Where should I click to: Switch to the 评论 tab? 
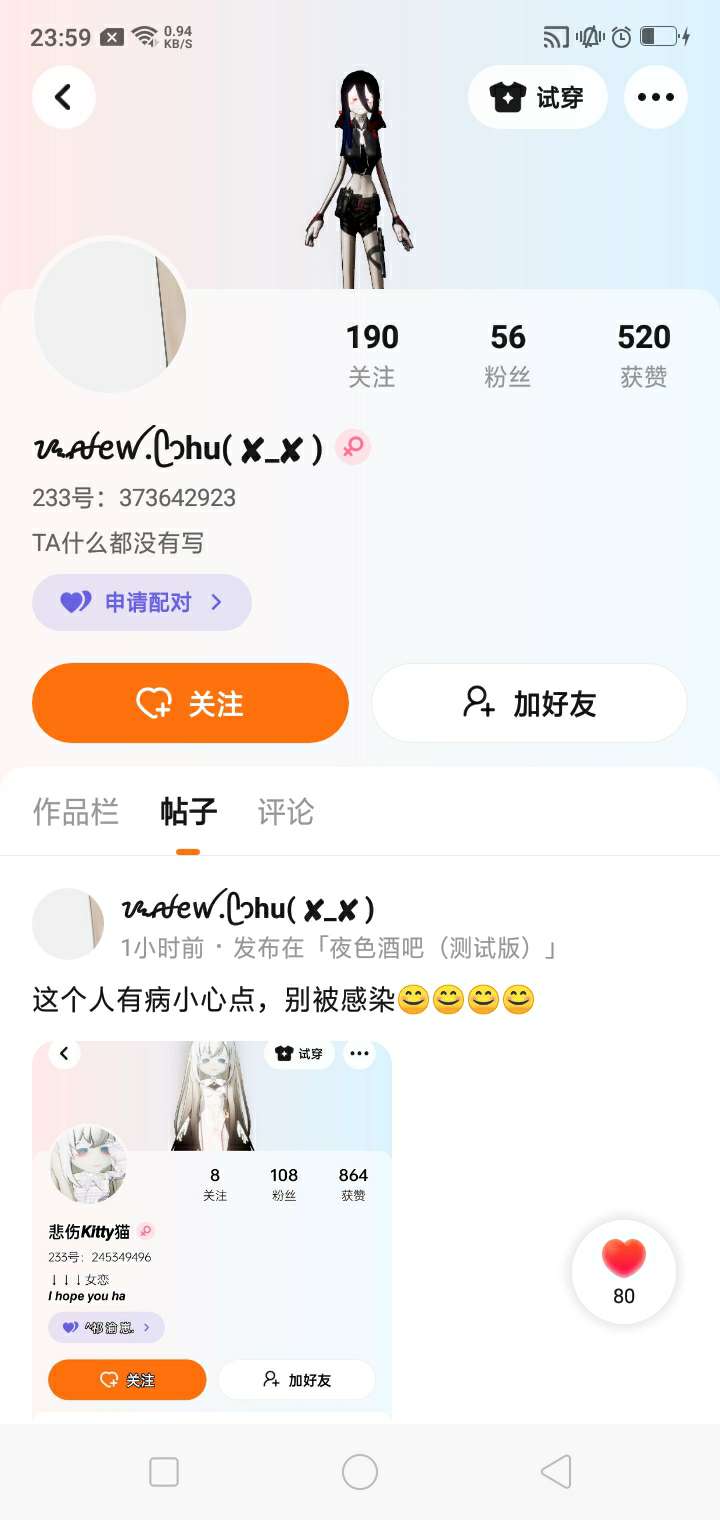click(x=286, y=812)
